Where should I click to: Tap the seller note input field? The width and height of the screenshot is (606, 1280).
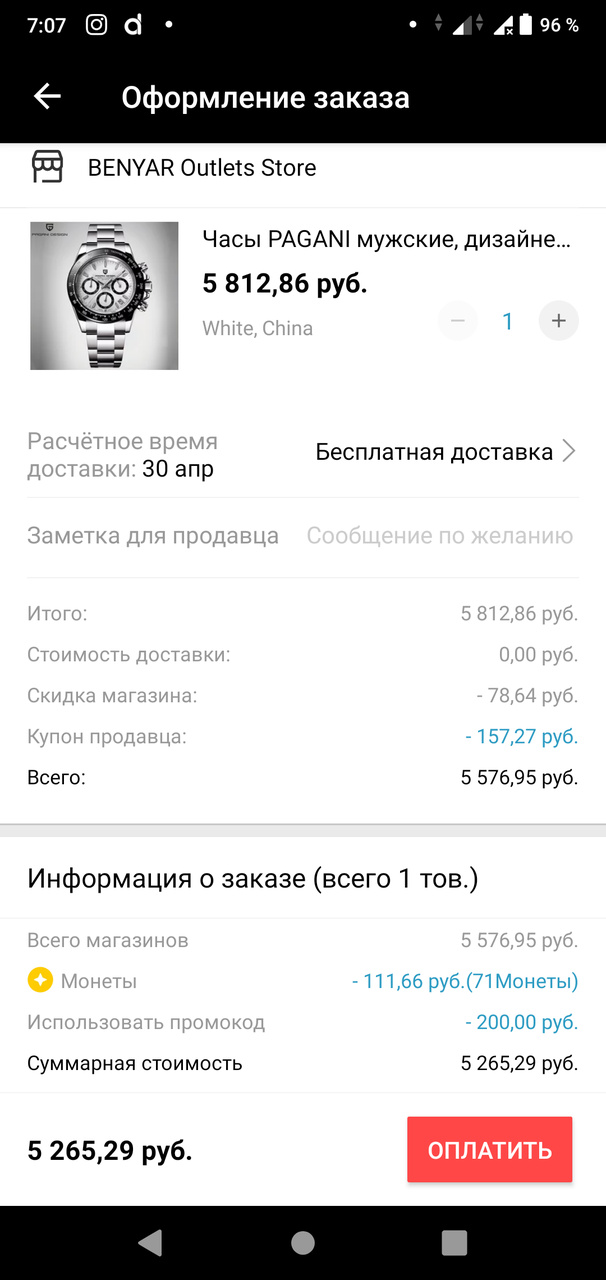tap(439, 536)
